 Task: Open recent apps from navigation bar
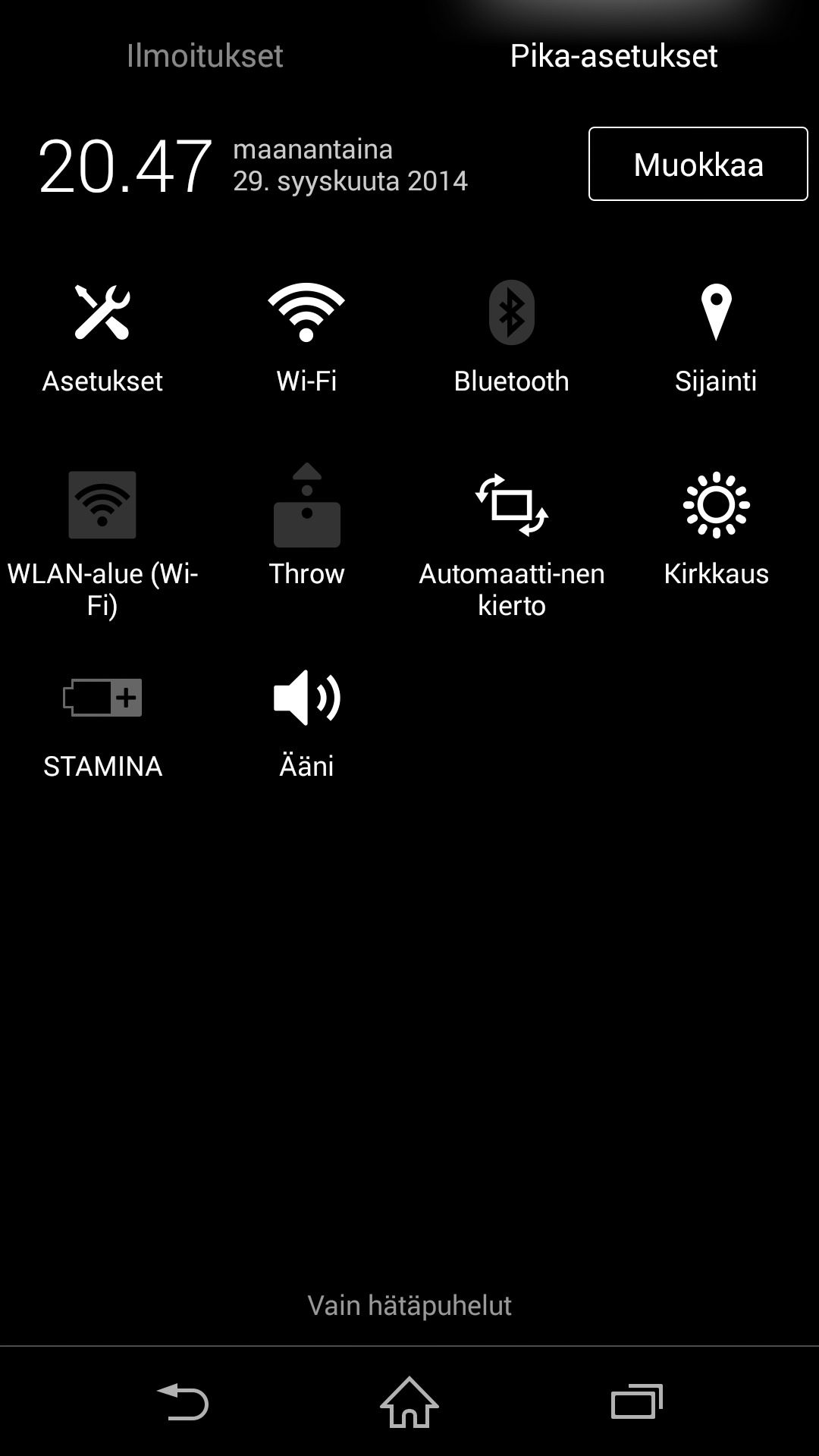[637, 1401]
